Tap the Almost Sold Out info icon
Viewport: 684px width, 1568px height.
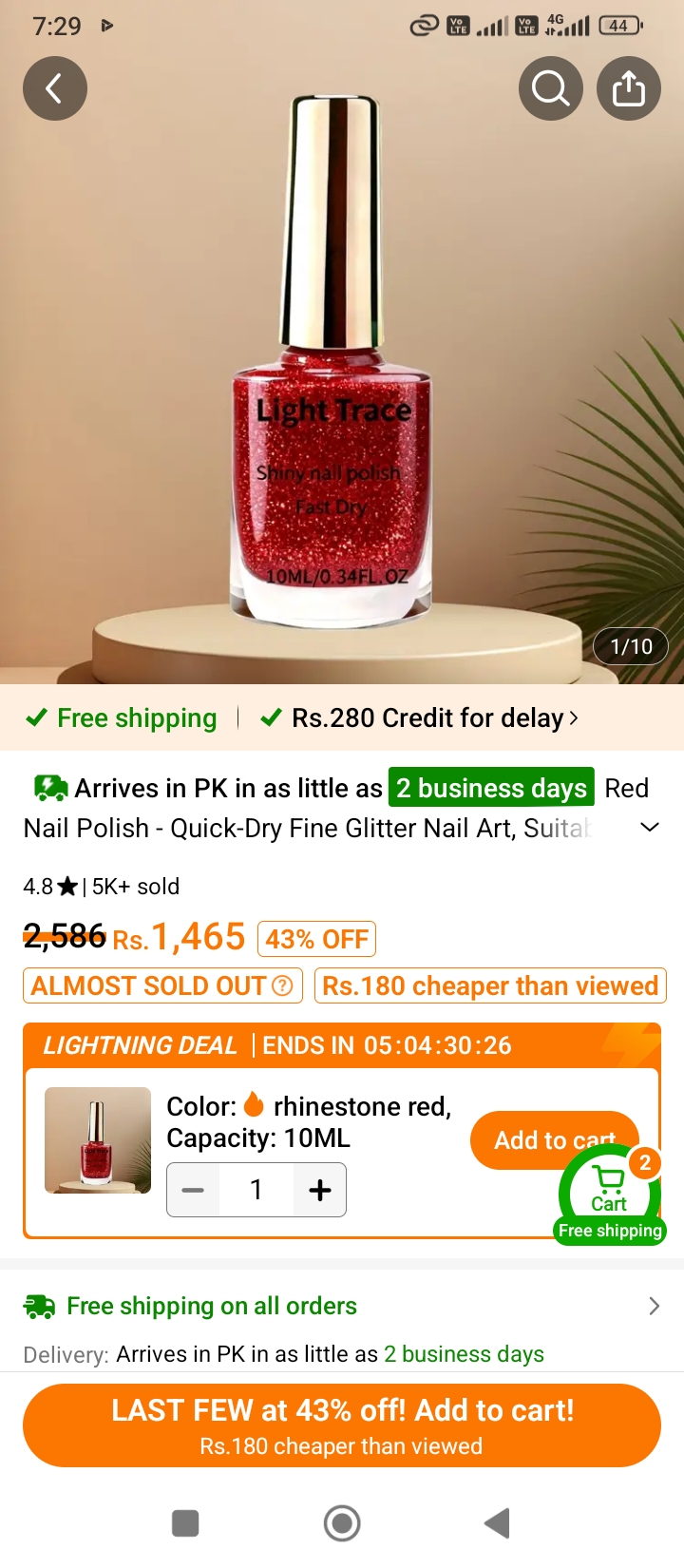282,985
